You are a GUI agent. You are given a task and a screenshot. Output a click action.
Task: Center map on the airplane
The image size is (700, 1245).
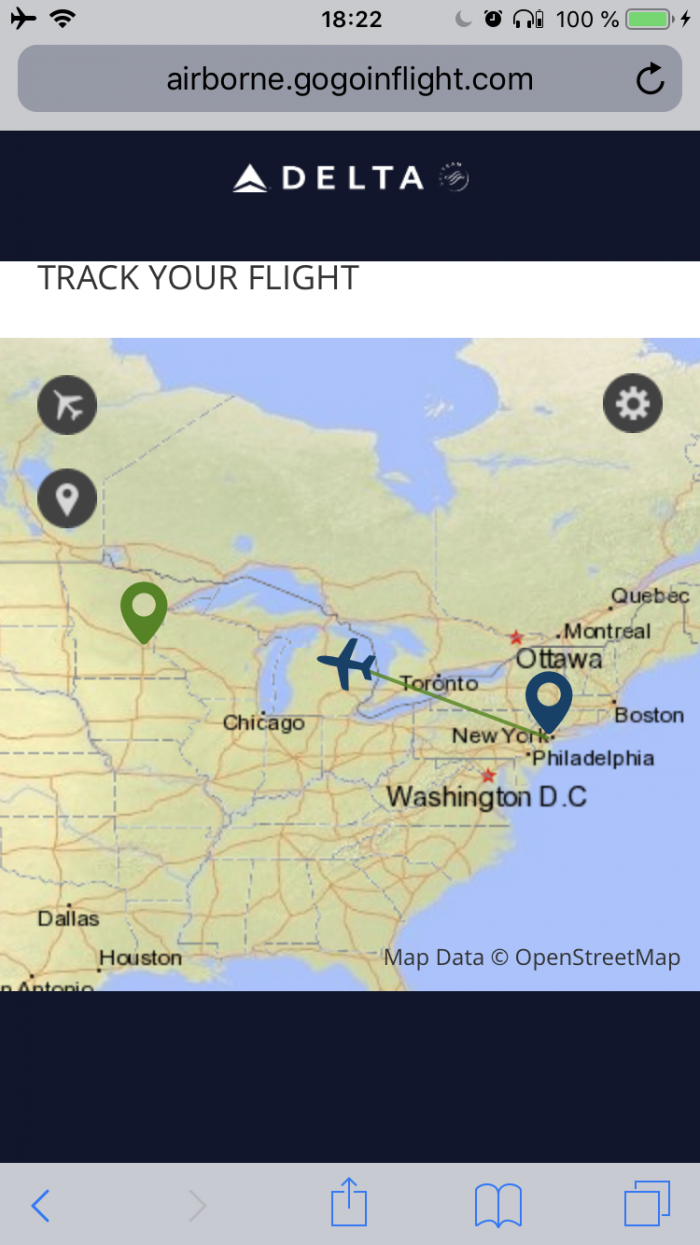(67, 405)
